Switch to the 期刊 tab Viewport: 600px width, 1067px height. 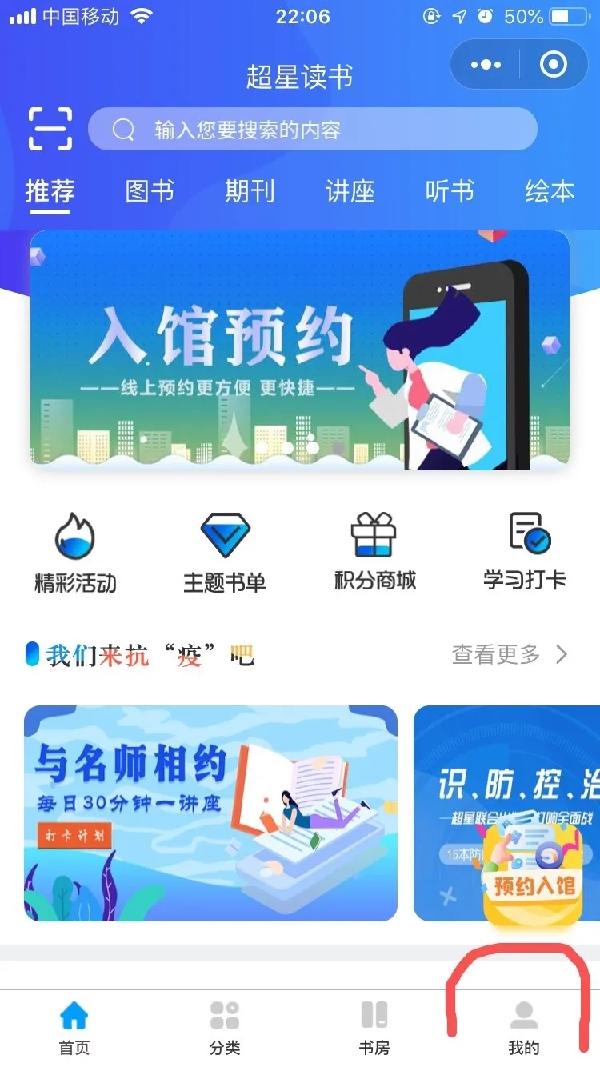(250, 191)
